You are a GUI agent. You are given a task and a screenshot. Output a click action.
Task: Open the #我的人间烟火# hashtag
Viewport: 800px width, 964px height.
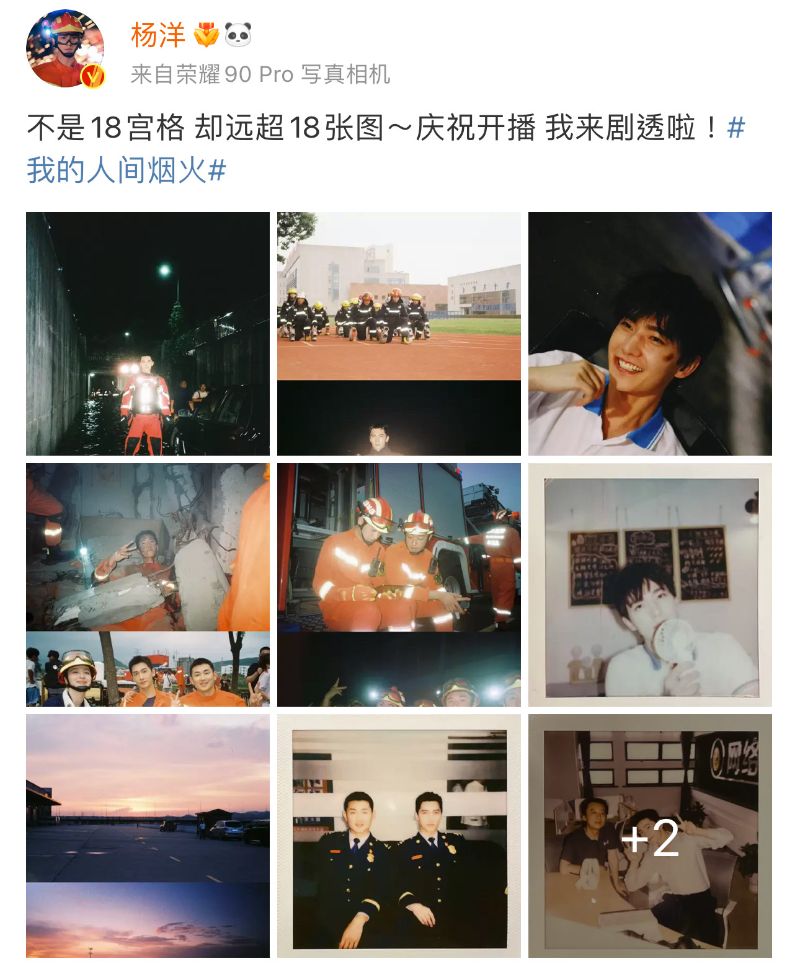point(125,170)
